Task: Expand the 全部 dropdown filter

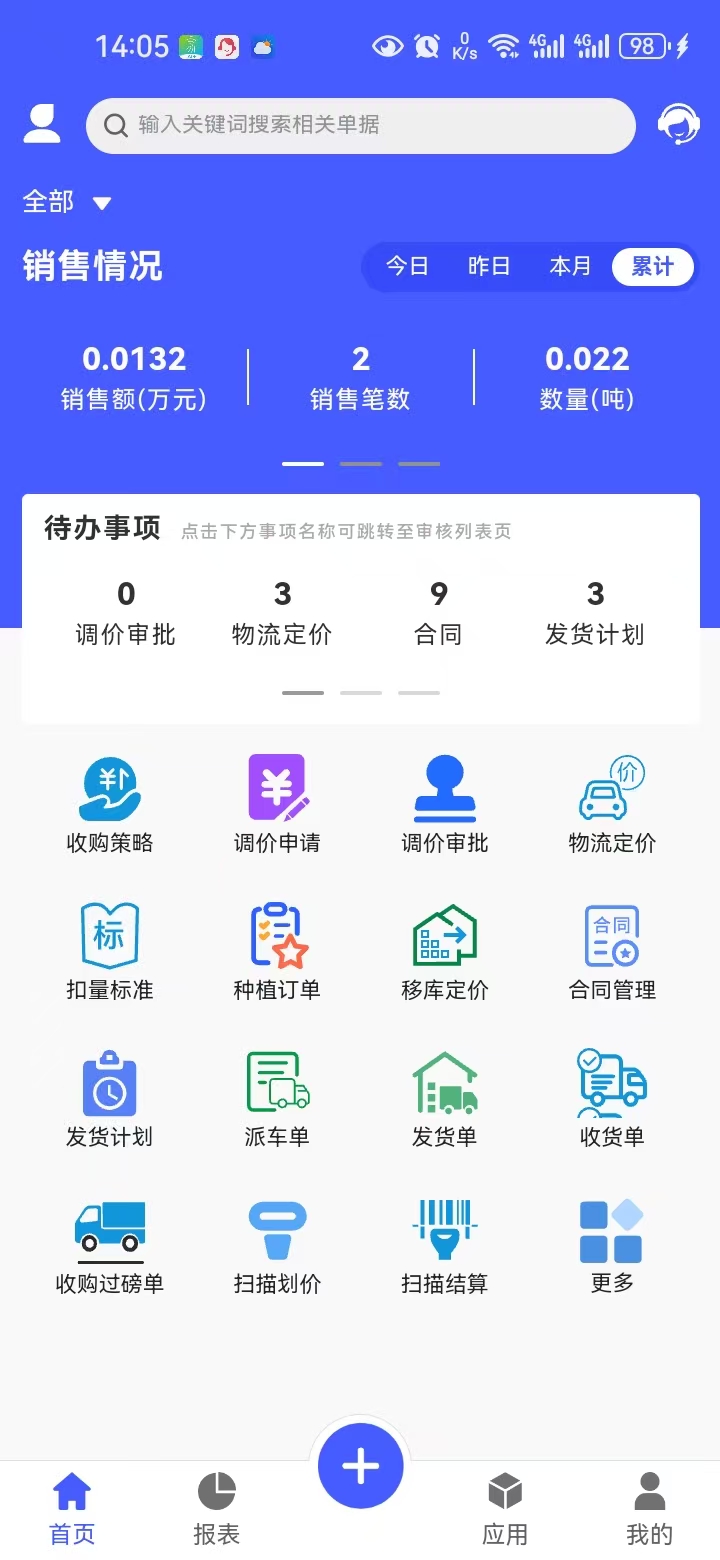Action: tap(66, 203)
